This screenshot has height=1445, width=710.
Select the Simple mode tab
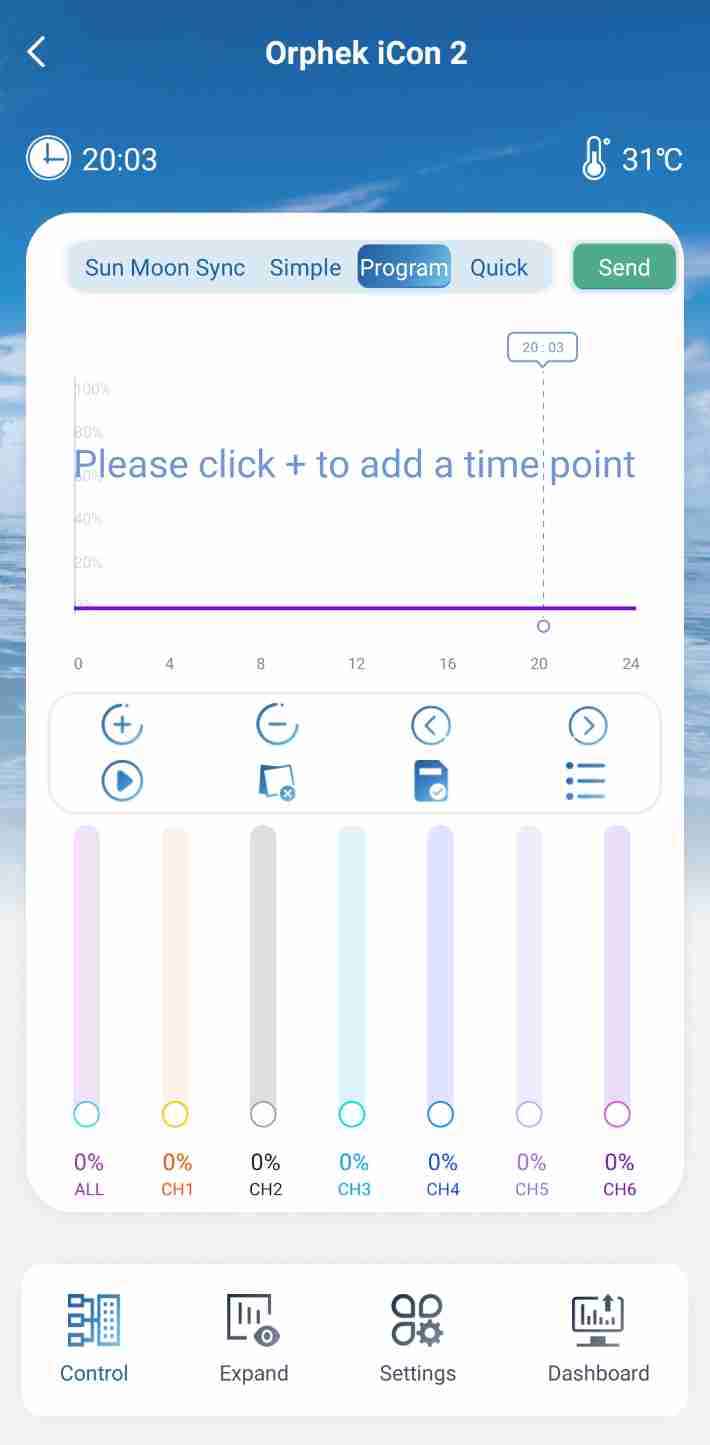point(305,268)
